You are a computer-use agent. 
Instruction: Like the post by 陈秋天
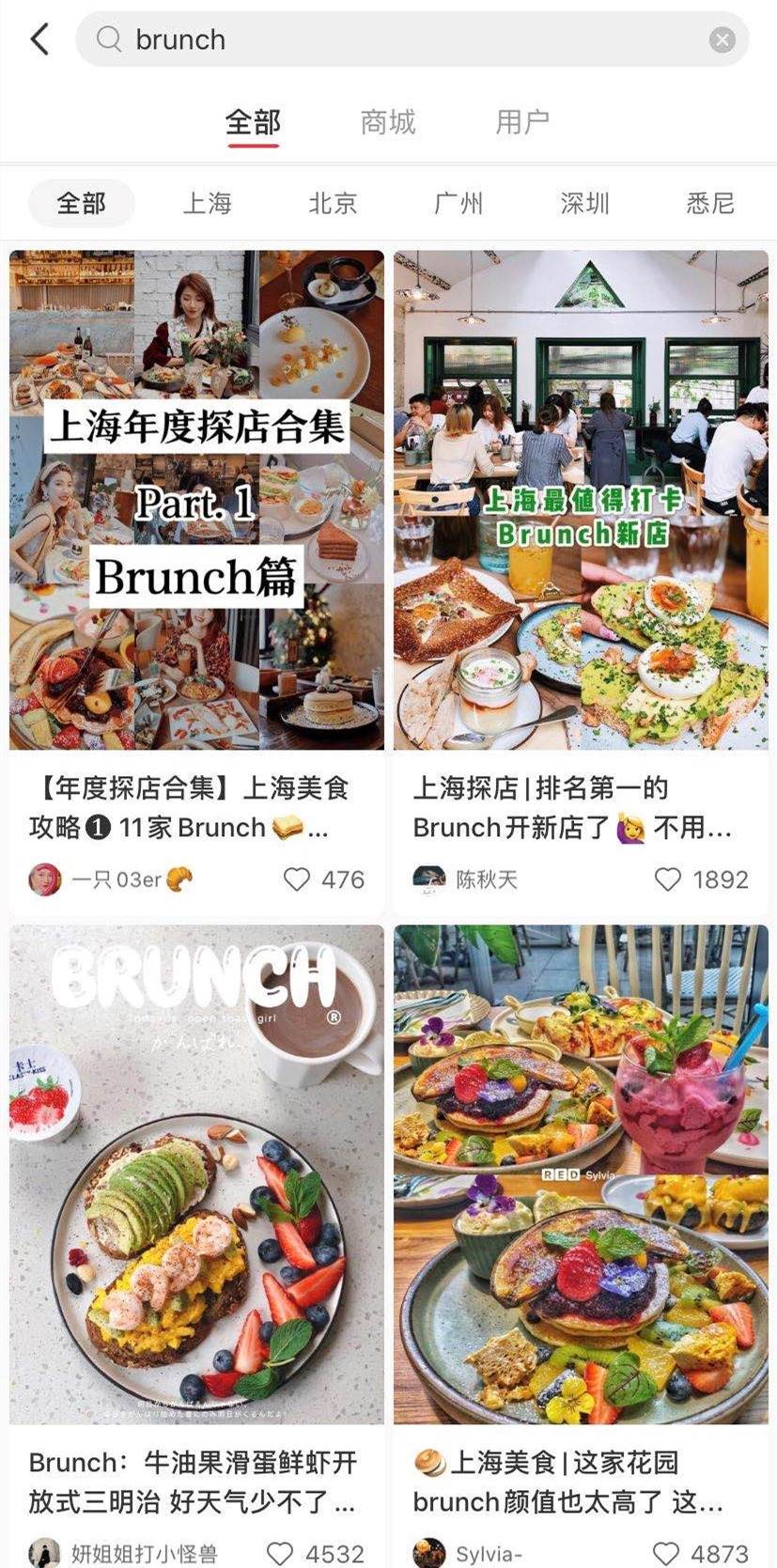(x=667, y=879)
